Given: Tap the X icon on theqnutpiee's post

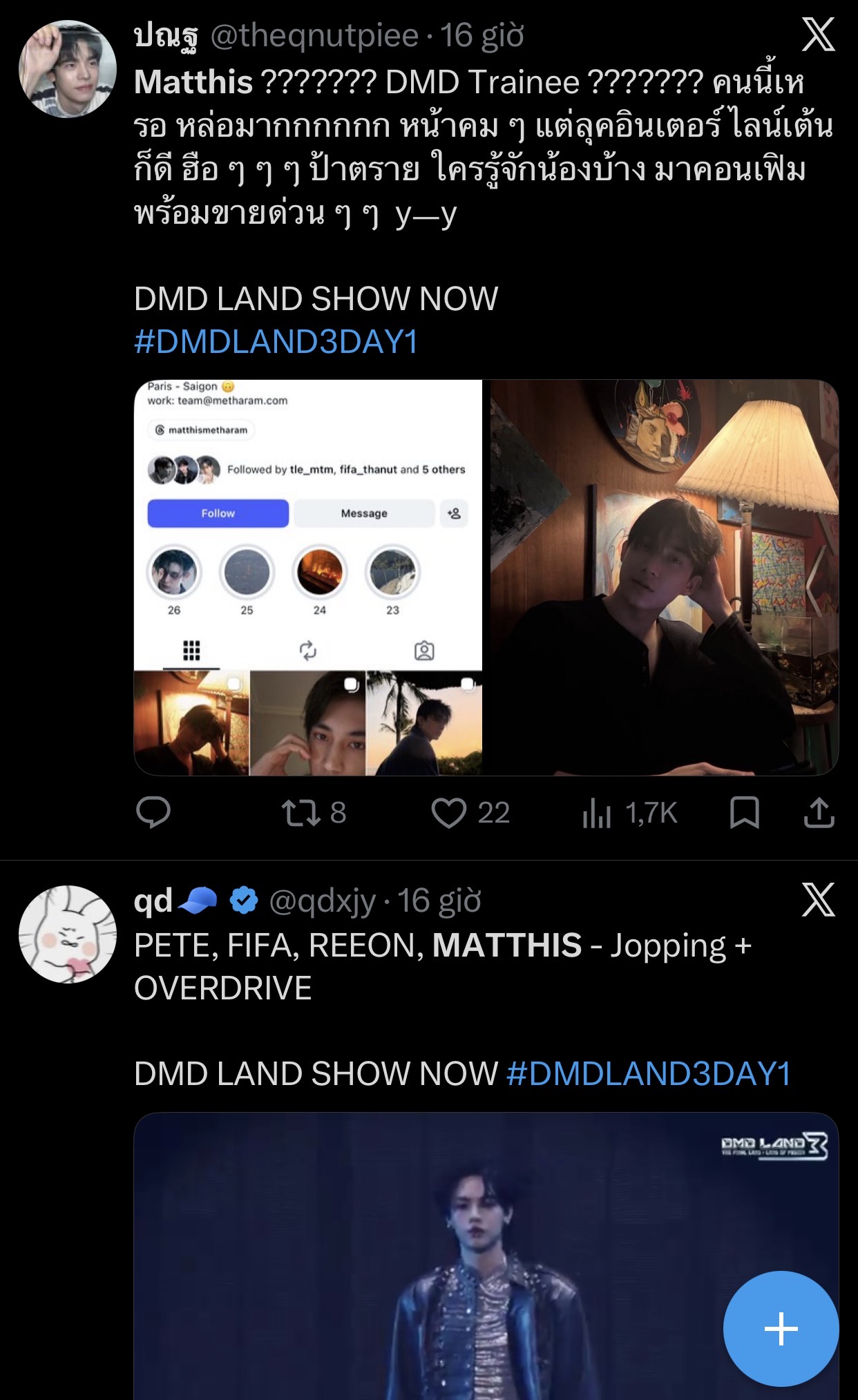Looking at the screenshot, I should [818, 35].
